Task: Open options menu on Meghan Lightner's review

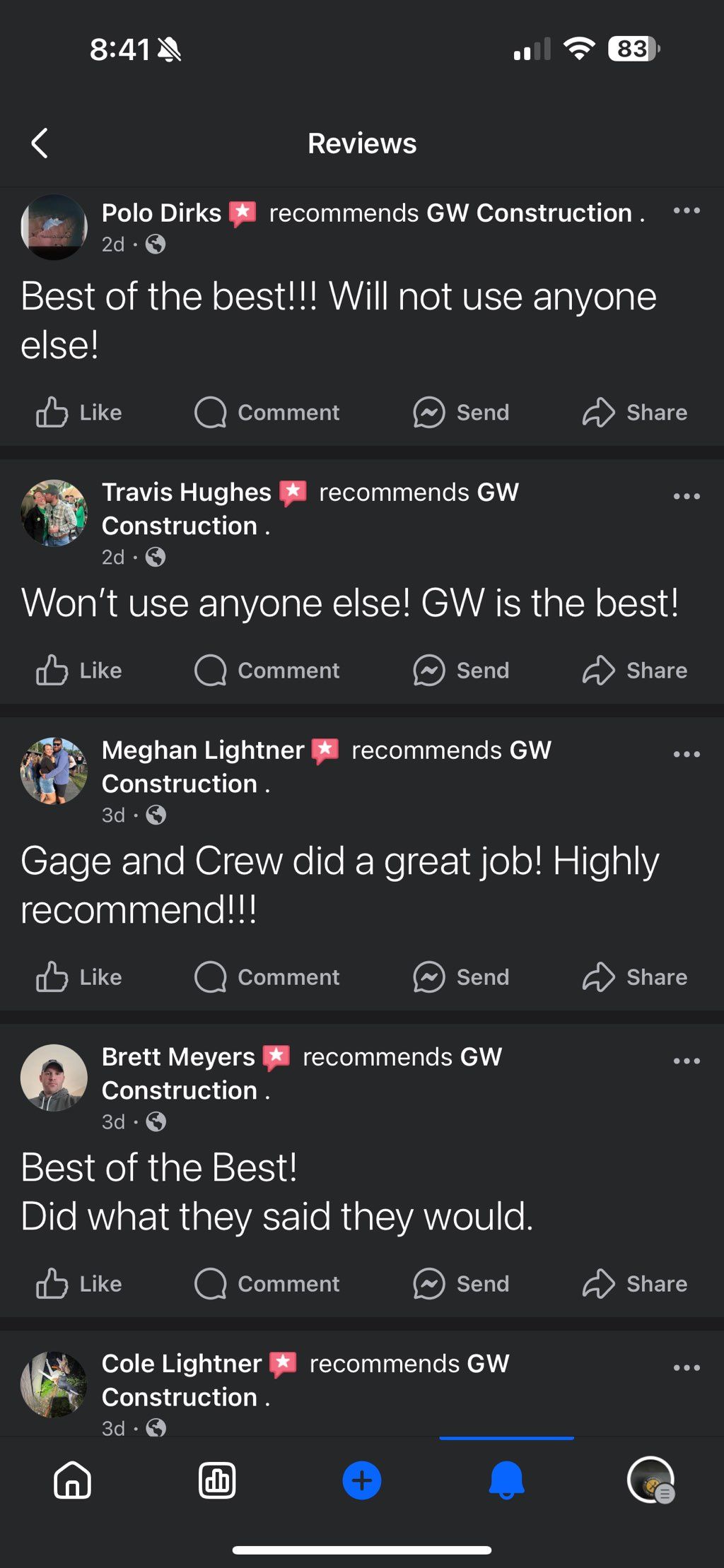Action: click(x=686, y=754)
